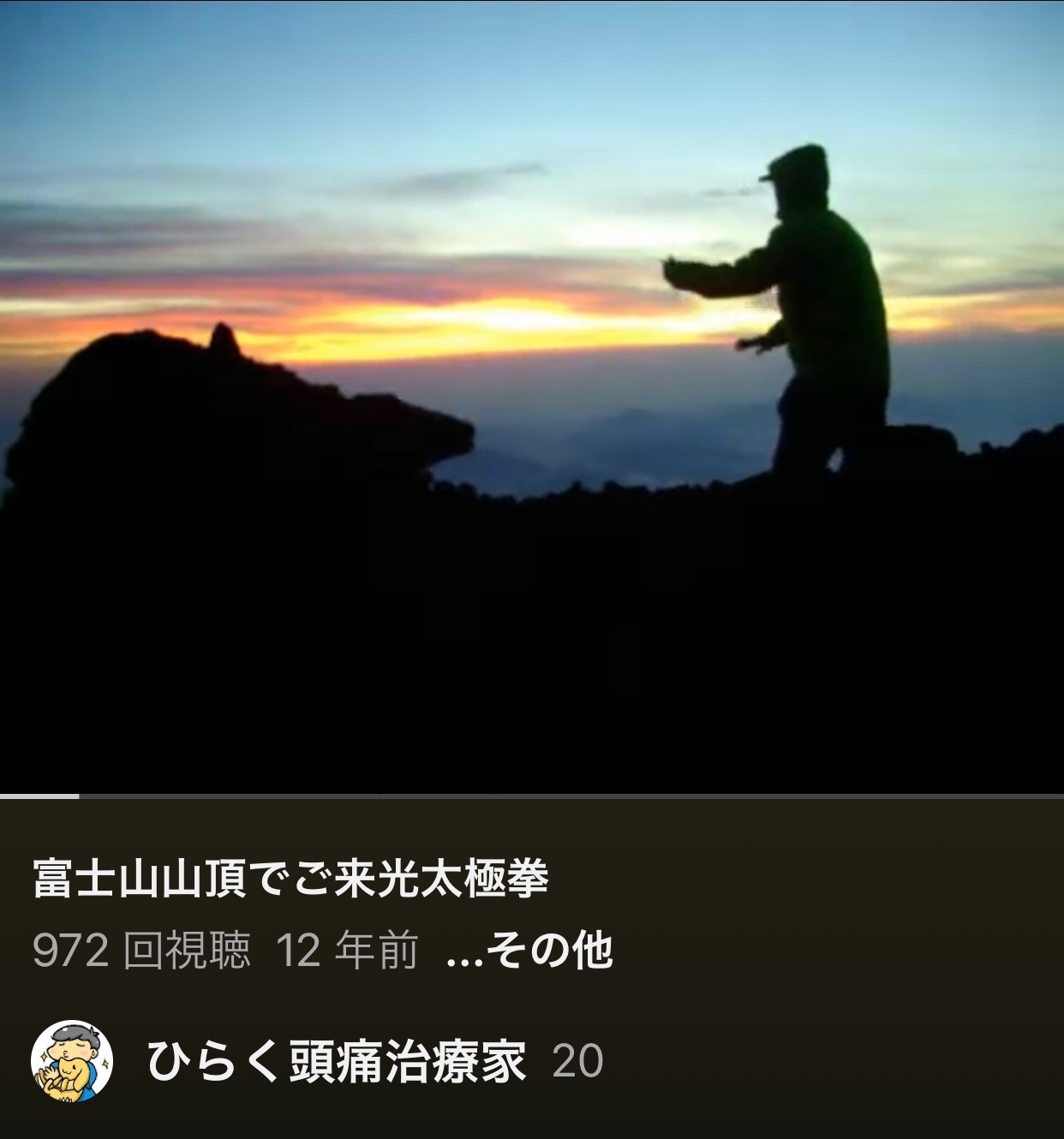Seek using the video progress bar

531,796
